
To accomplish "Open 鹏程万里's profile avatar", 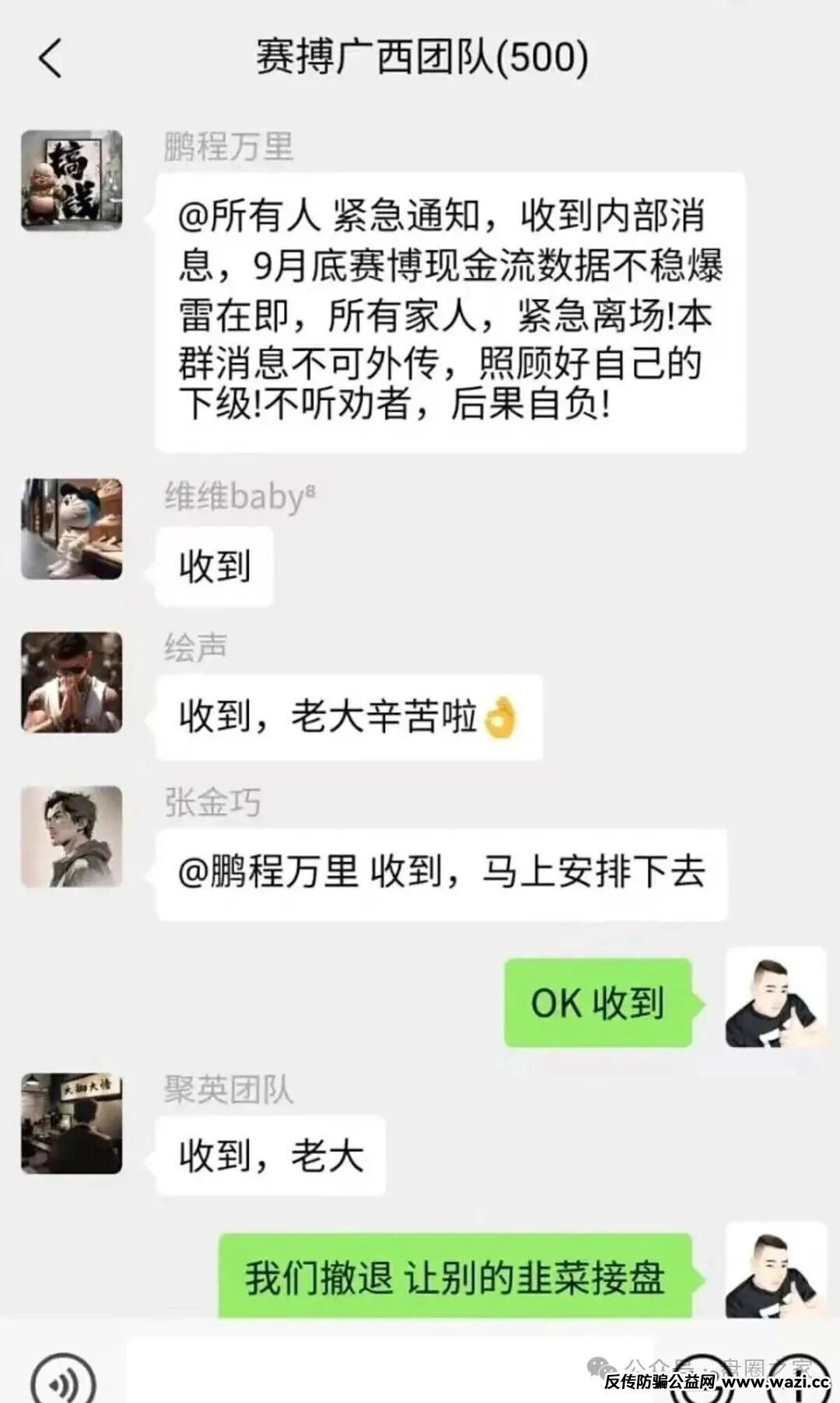I will (72, 181).
